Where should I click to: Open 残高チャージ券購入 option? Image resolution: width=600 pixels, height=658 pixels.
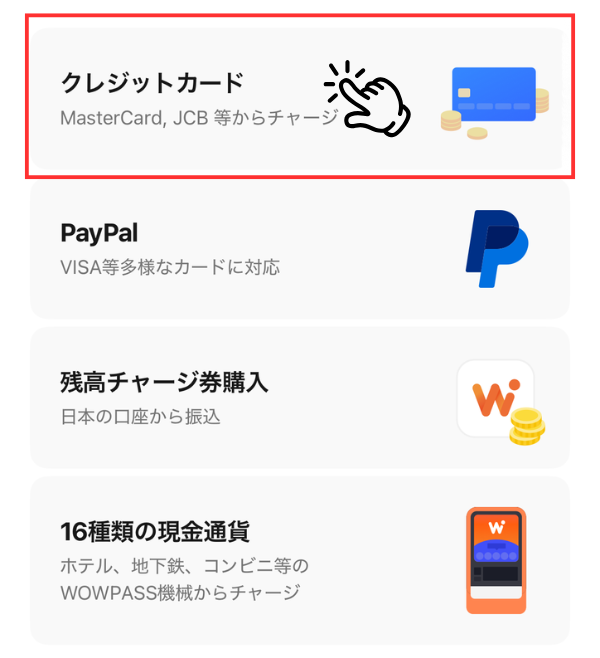click(x=298, y=397)
